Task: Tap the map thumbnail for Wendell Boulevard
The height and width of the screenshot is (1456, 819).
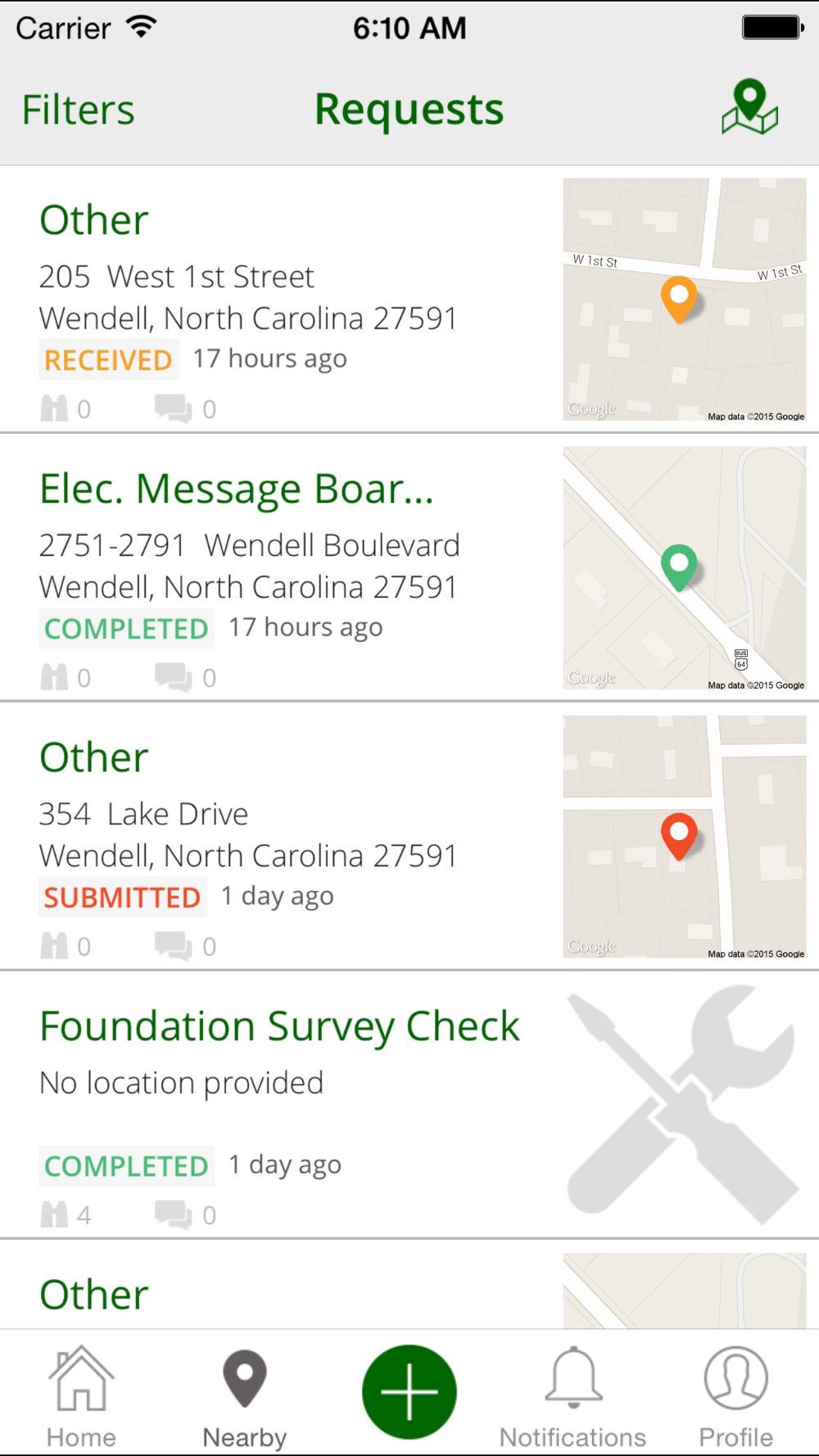Action: click(685, 568)
